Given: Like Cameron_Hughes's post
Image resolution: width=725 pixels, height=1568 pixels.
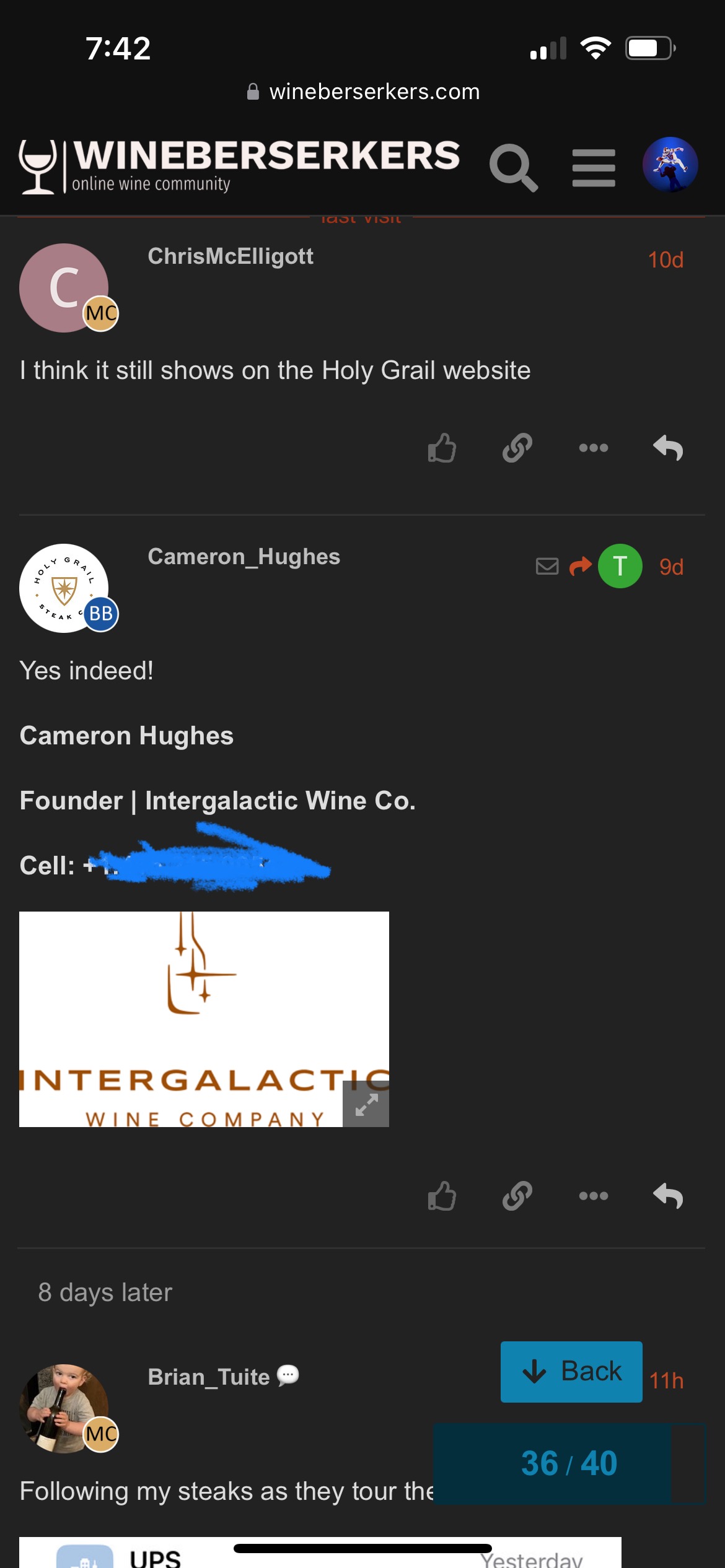Looking at the screenshot, I should (442, 1196).
